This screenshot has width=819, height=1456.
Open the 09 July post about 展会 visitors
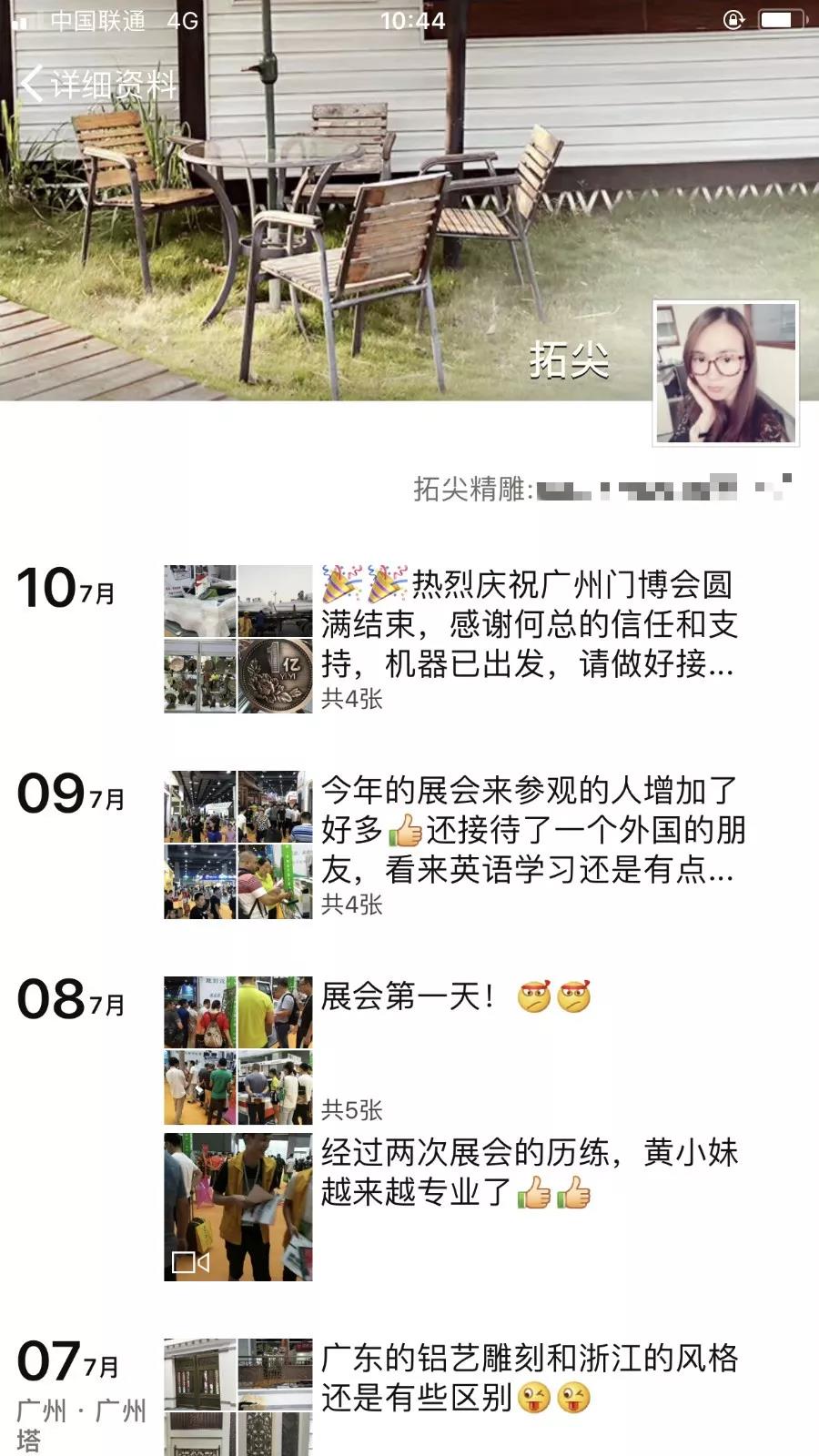[x=532, y=830]
